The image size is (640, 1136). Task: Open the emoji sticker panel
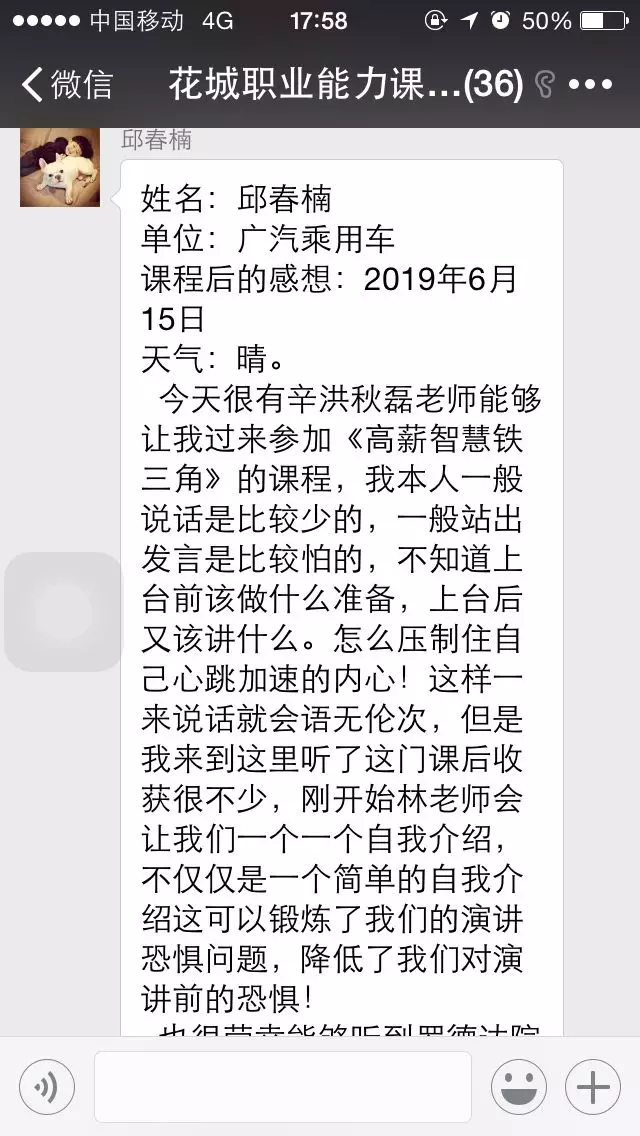coord(518,1086)
